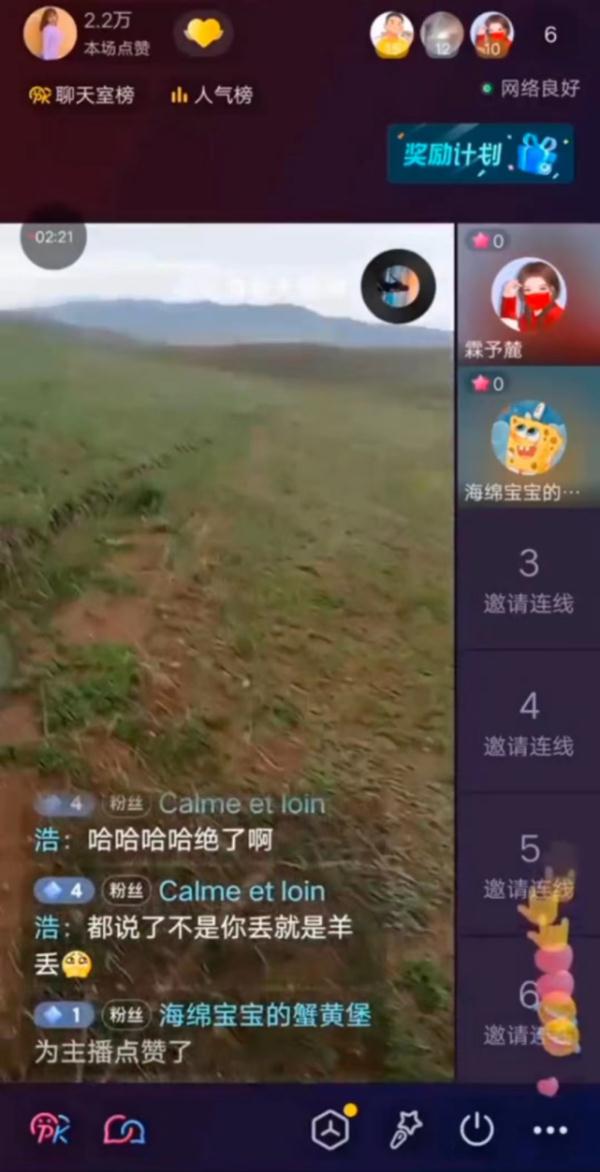Open 霖予麓's guest seat
Viewport: 600px width, 1172px height.
(x=528, y=294)
